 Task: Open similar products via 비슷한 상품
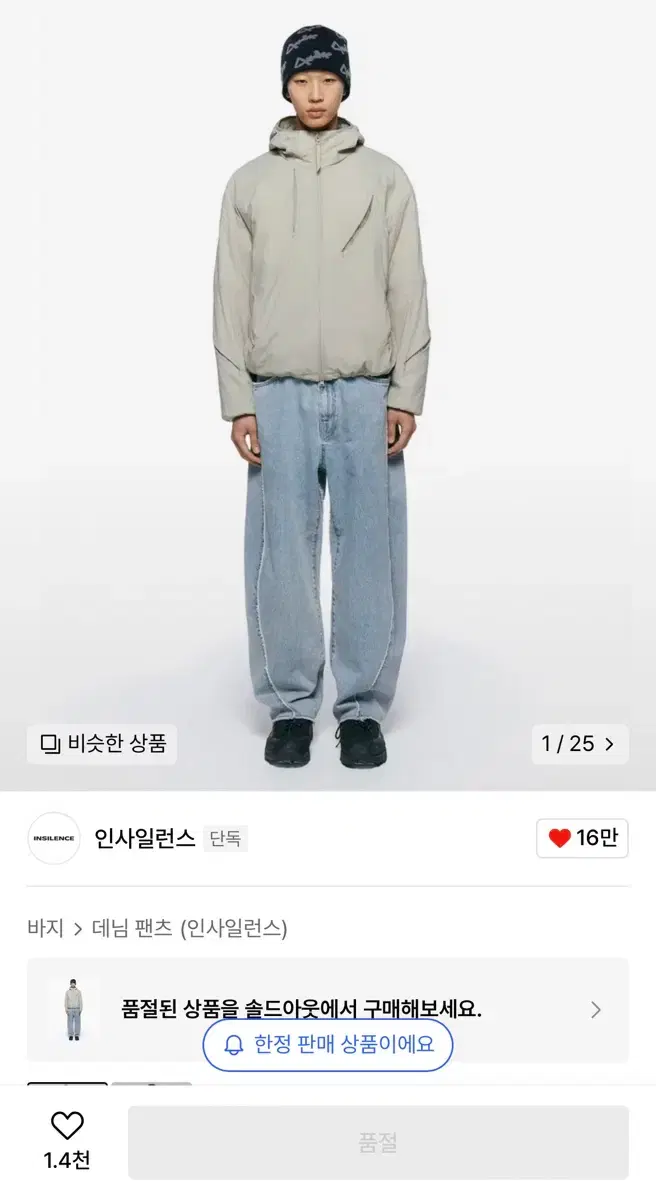point(102,744)
